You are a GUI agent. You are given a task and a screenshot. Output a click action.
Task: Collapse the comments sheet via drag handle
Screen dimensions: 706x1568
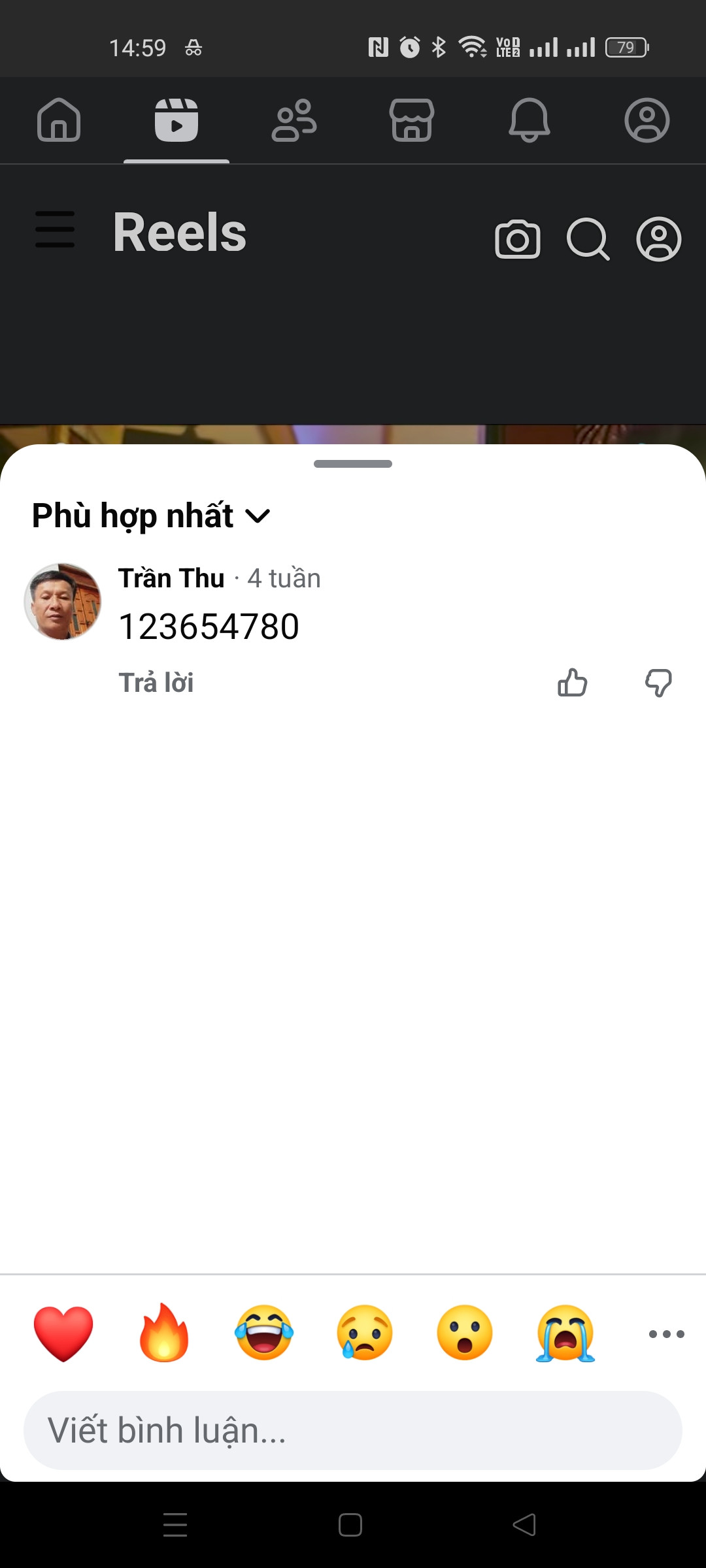[x=352, y=464]
